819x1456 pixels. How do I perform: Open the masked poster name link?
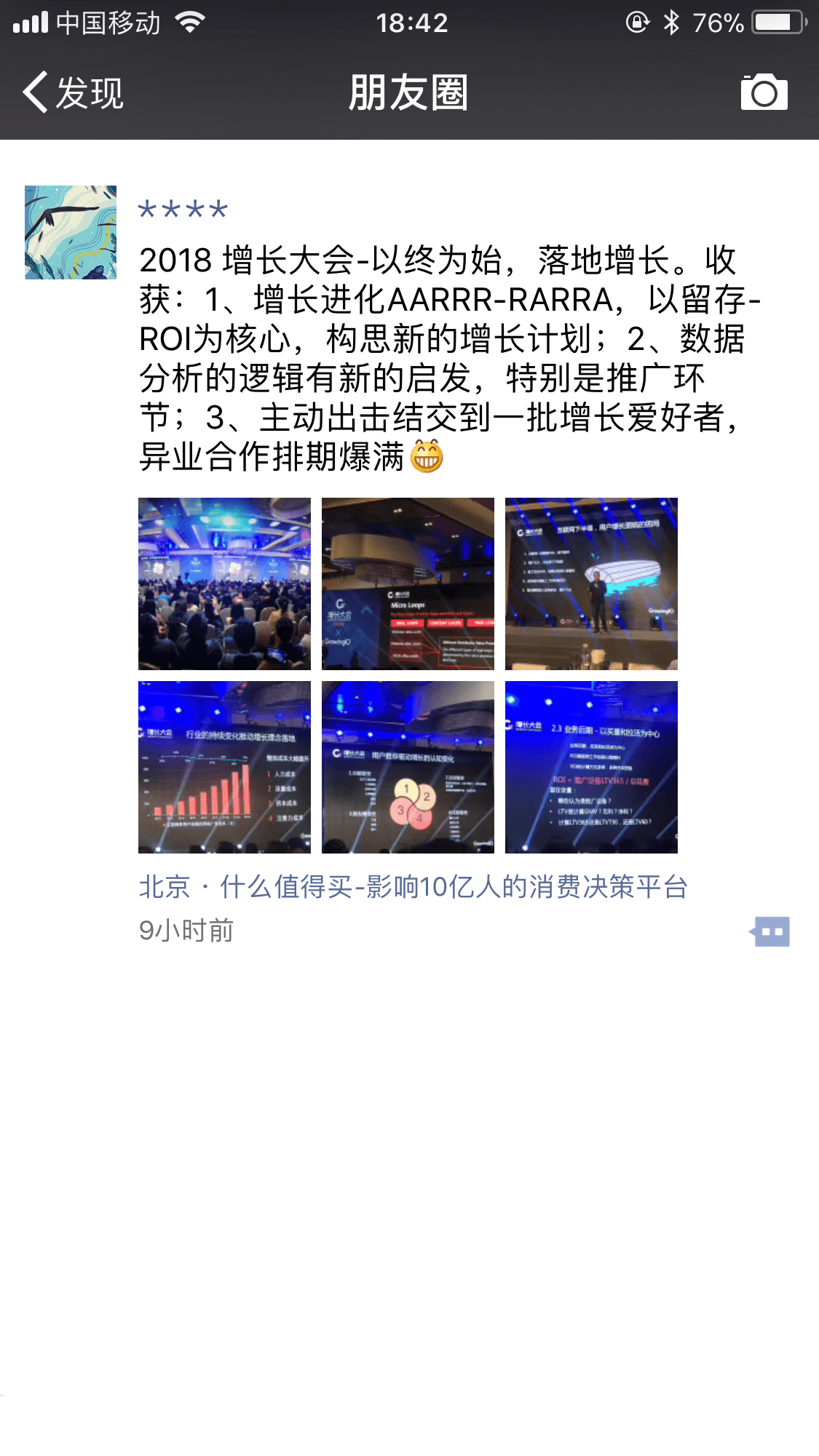coord(183,210)
